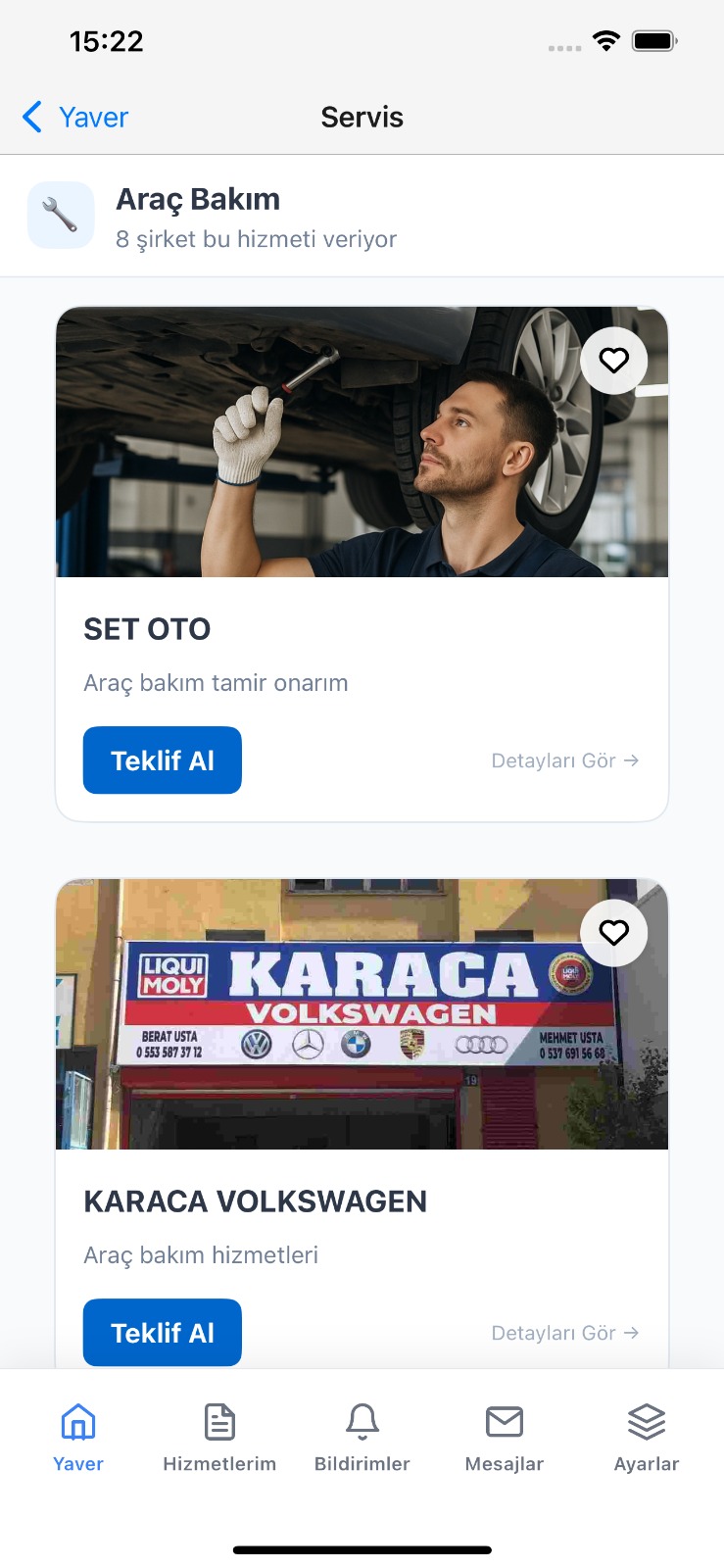Switch to the Hizmetlerim tab
The width and height of the screenshot is (724, 1568).
(219, 1437)
